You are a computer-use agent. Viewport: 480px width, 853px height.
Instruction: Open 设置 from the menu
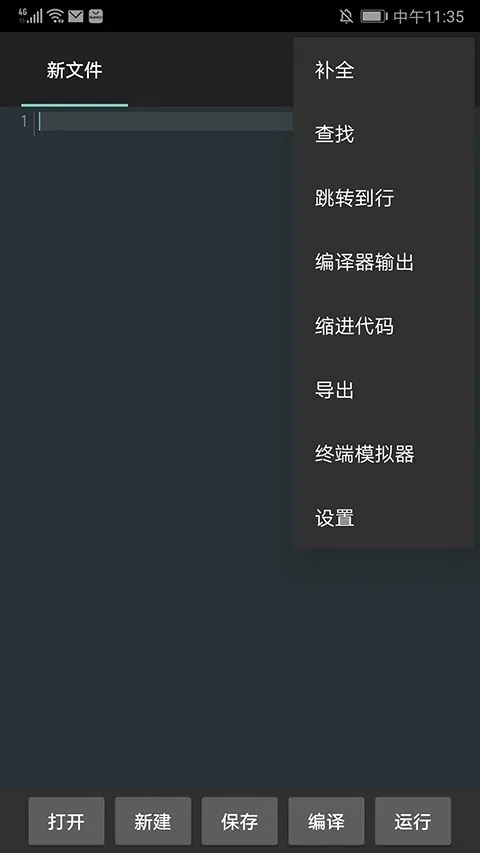pyautogui.click(x=384, y=518)
